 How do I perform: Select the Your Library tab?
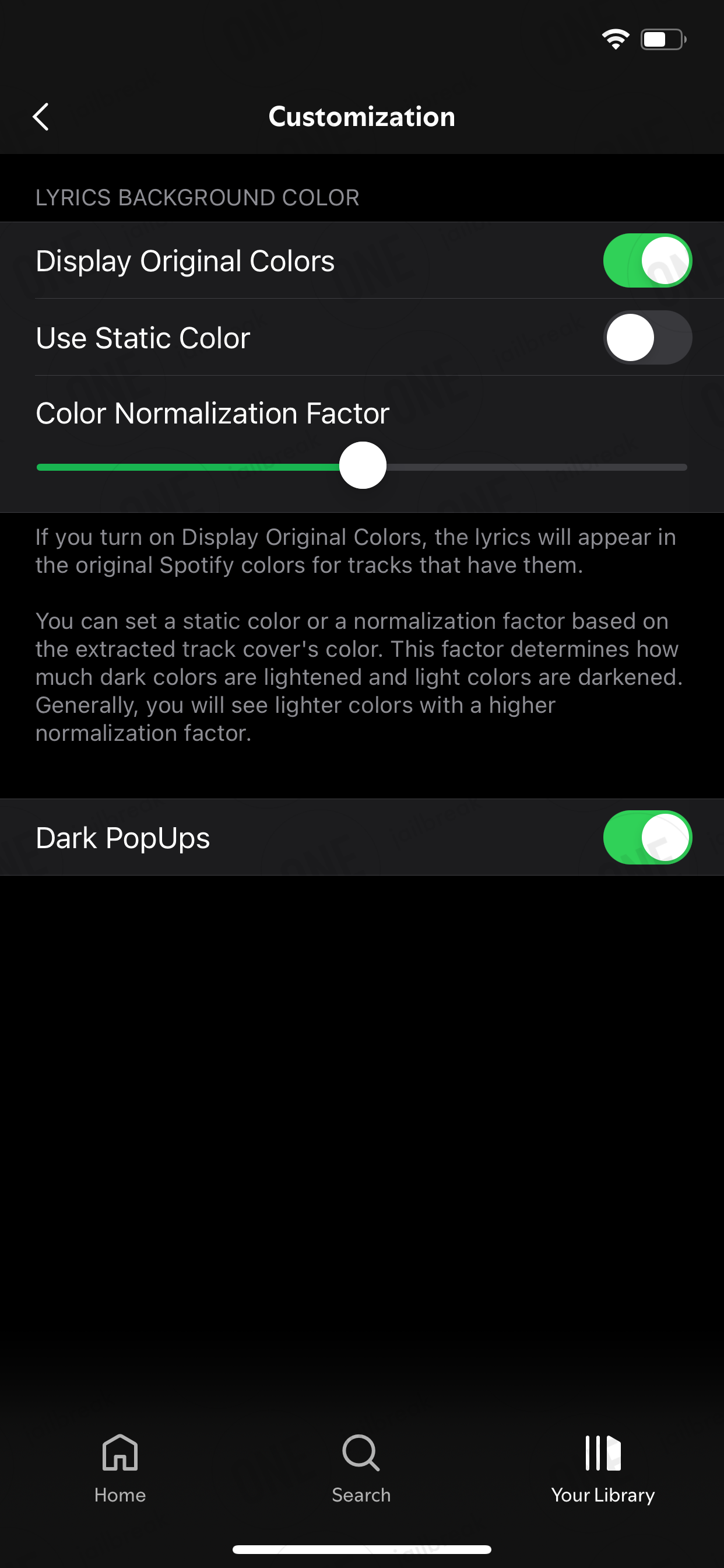click(603, 1468)
